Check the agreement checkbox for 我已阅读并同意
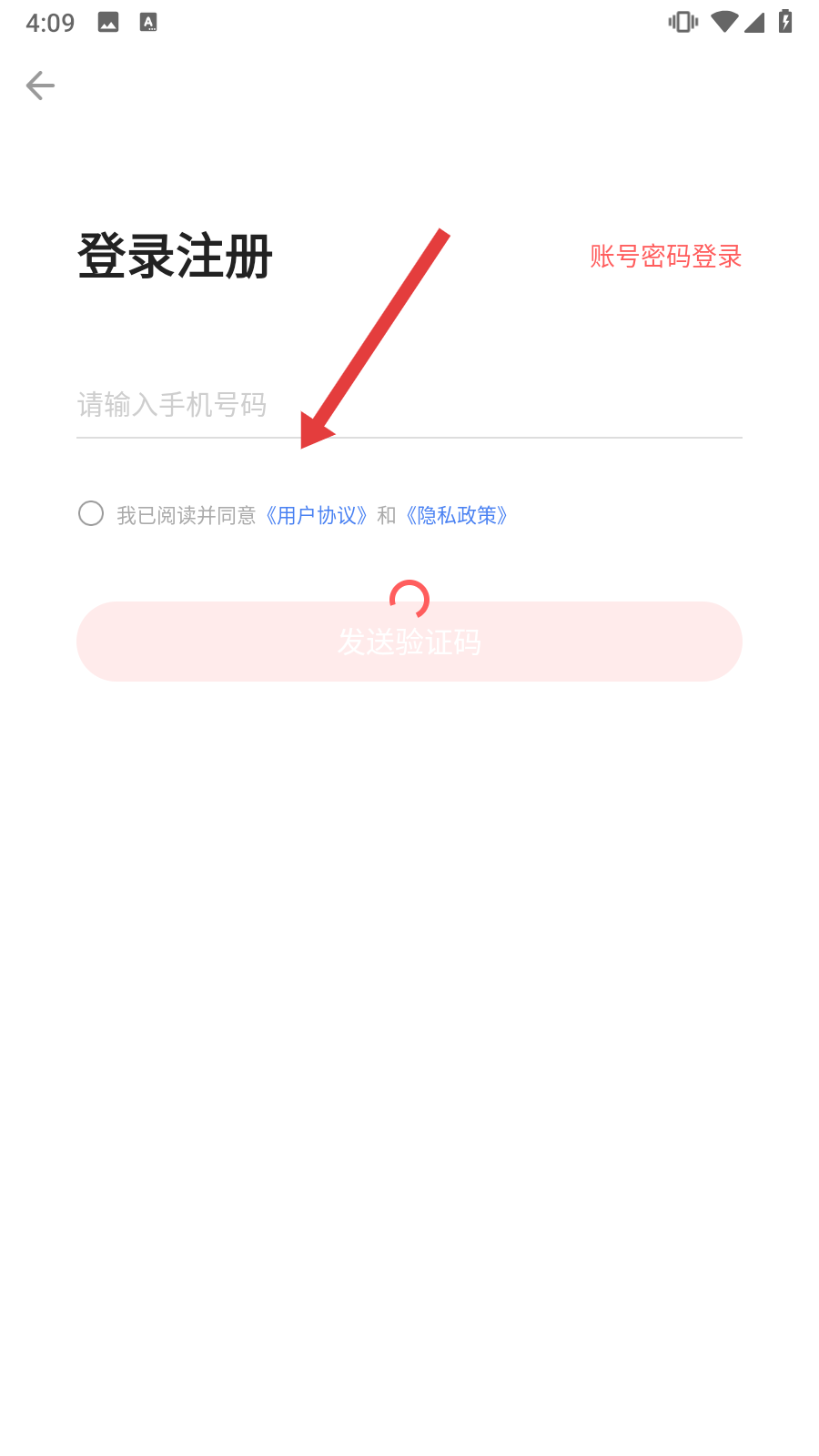The image size is (819, 1456). coord(91,513)
